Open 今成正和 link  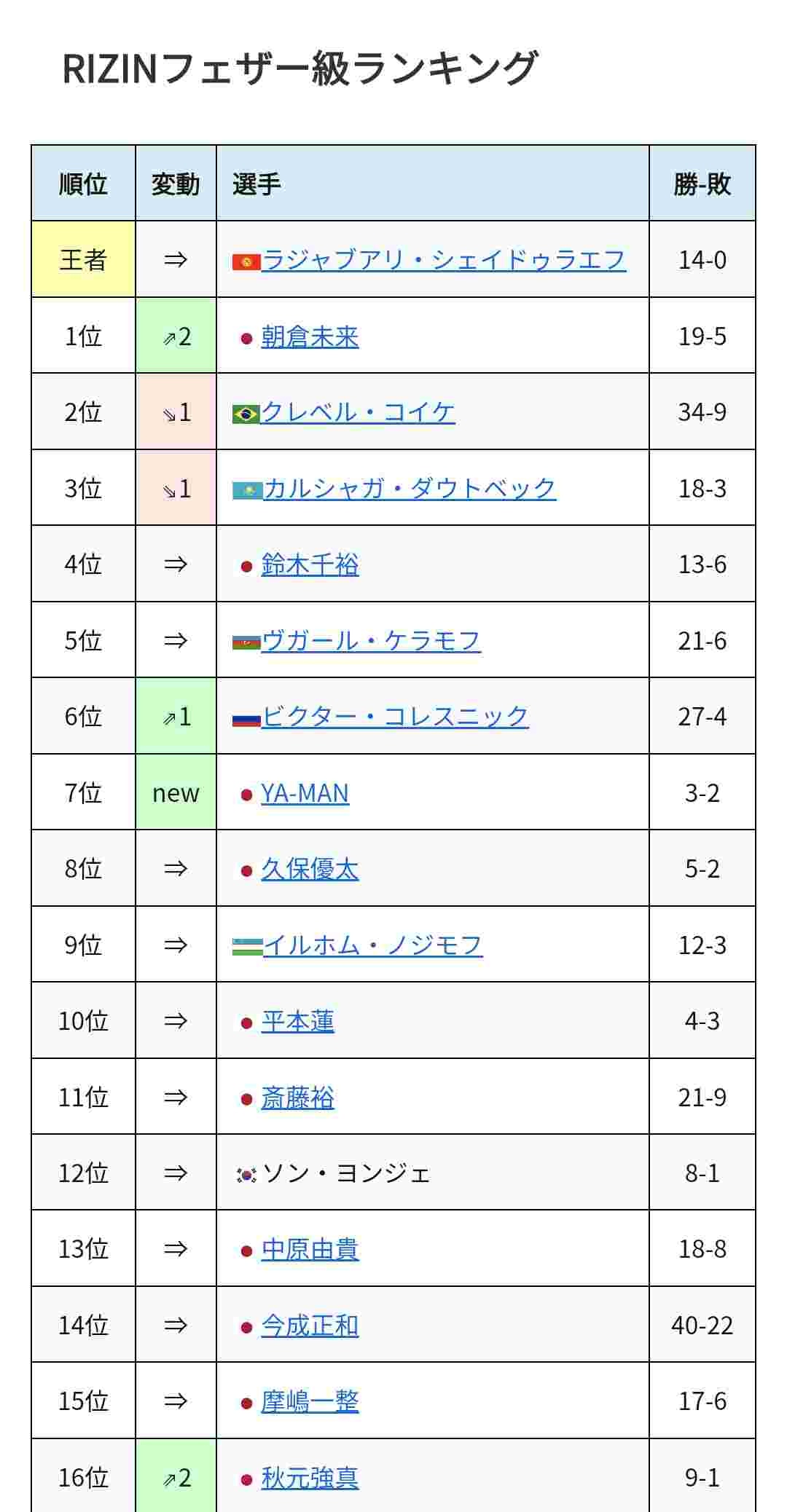310,1326
